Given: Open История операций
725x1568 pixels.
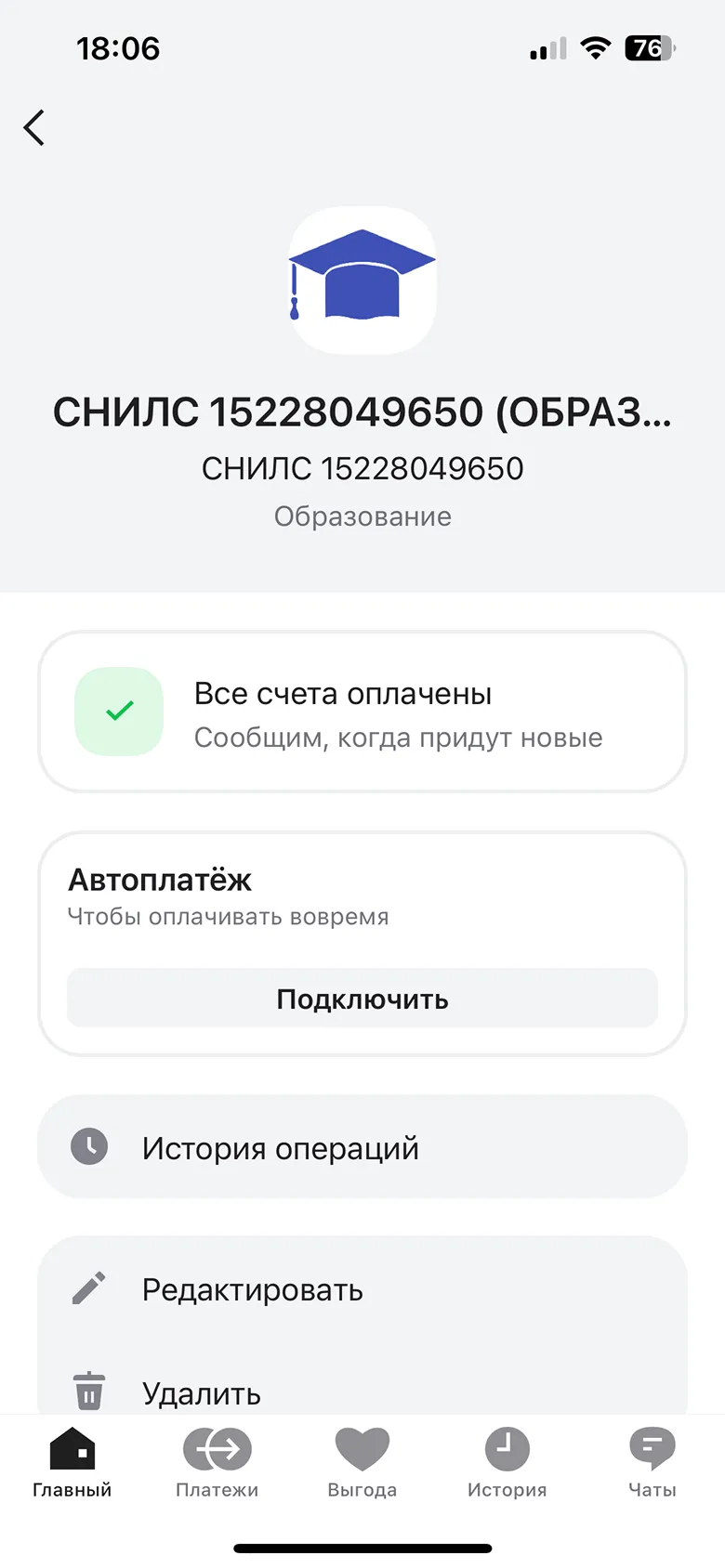Looking at the screenshot, I should [362, 1147].
